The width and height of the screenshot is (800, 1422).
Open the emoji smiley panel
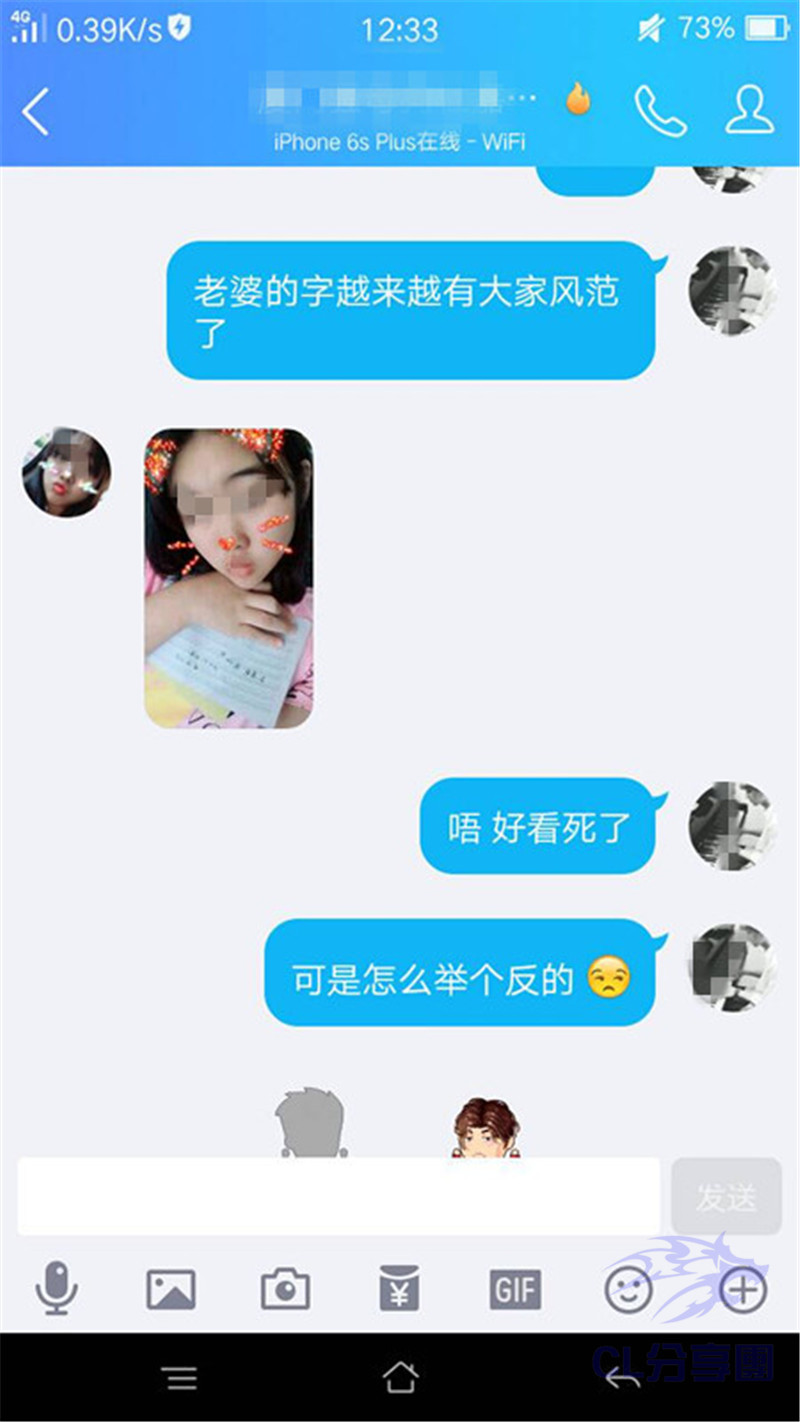coord(629,1290)
